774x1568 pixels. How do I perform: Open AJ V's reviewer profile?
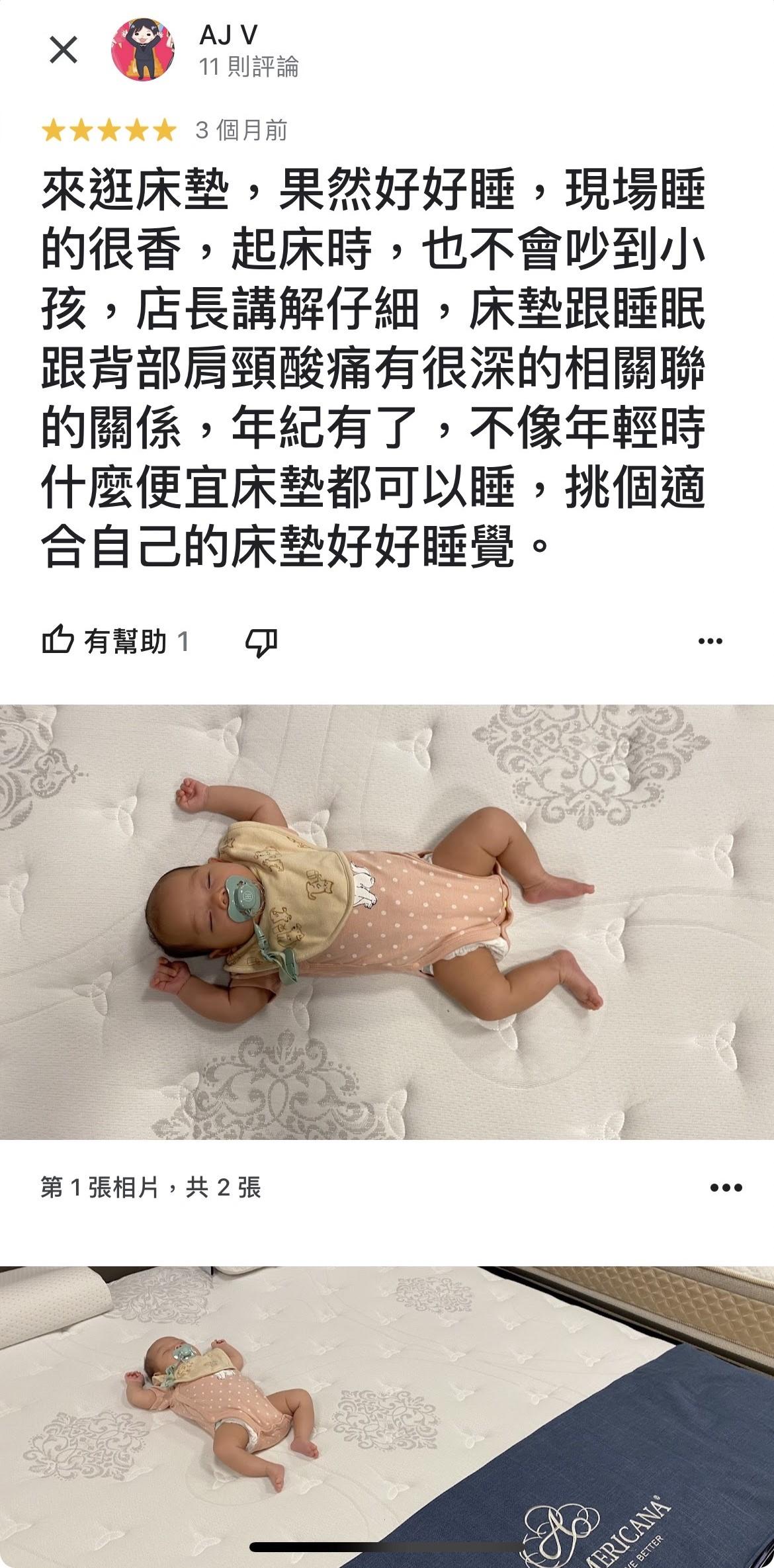(143, 50)
